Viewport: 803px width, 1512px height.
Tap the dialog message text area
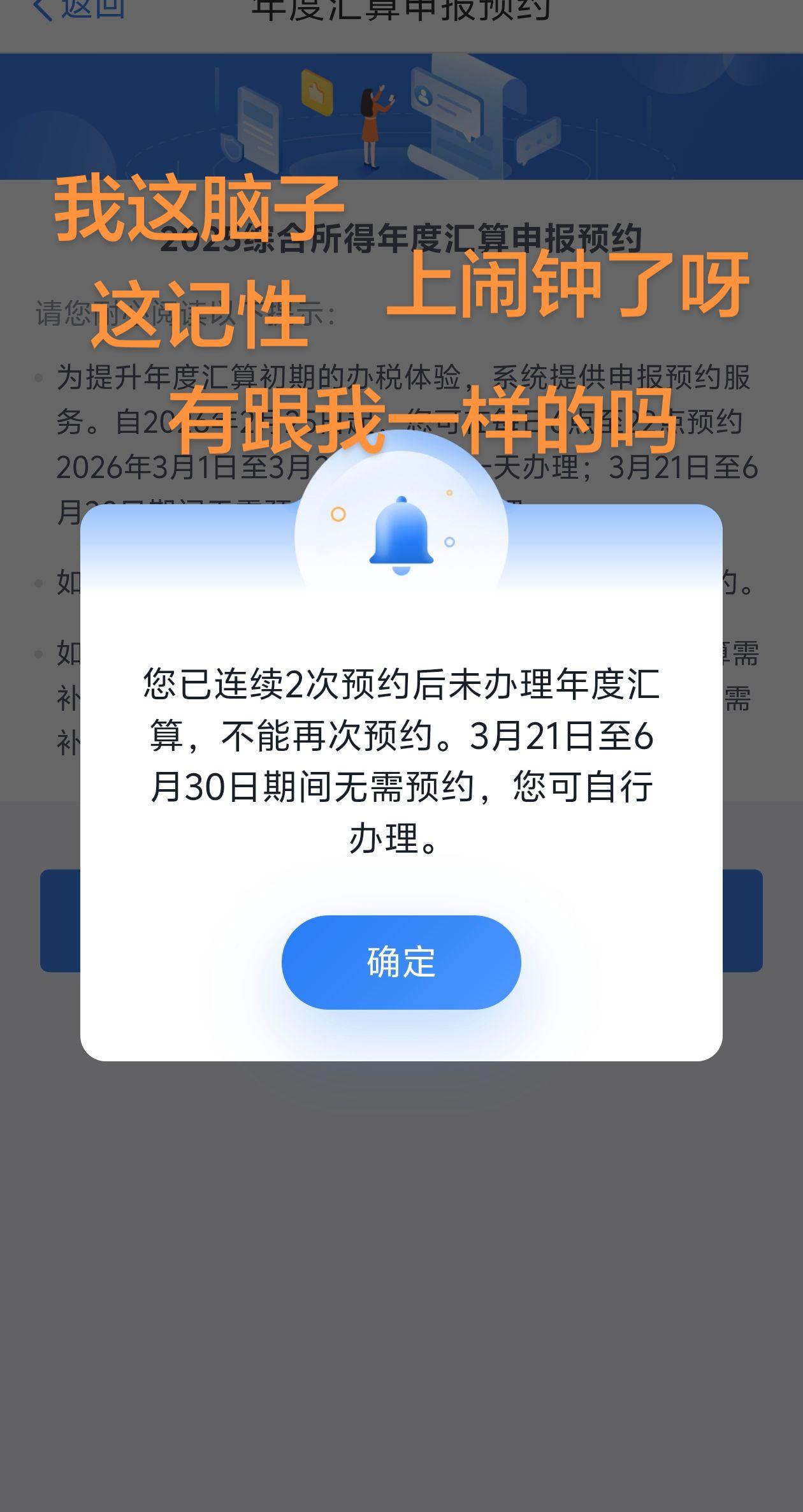tap(400, 755)
